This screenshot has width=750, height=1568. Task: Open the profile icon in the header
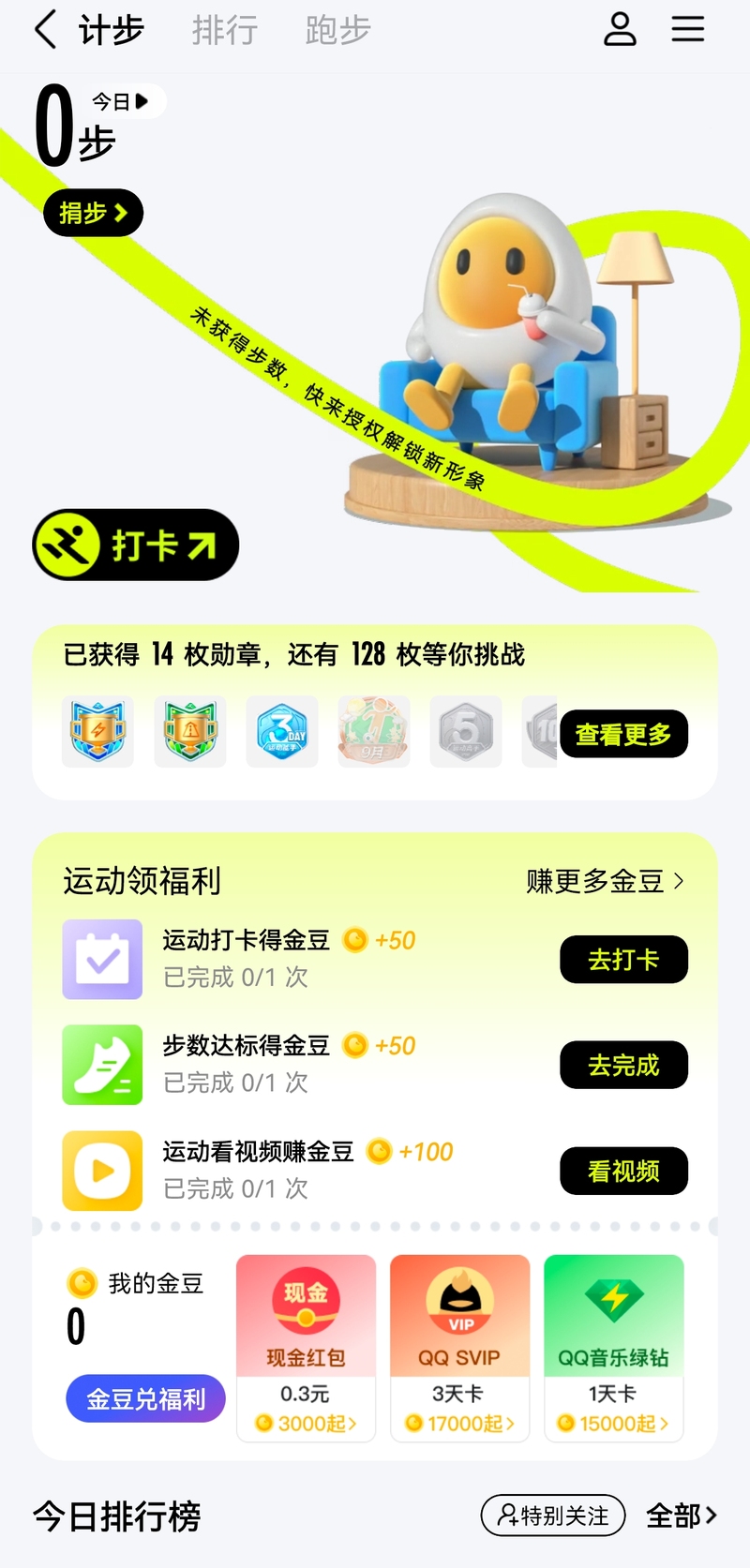[620, 29]
